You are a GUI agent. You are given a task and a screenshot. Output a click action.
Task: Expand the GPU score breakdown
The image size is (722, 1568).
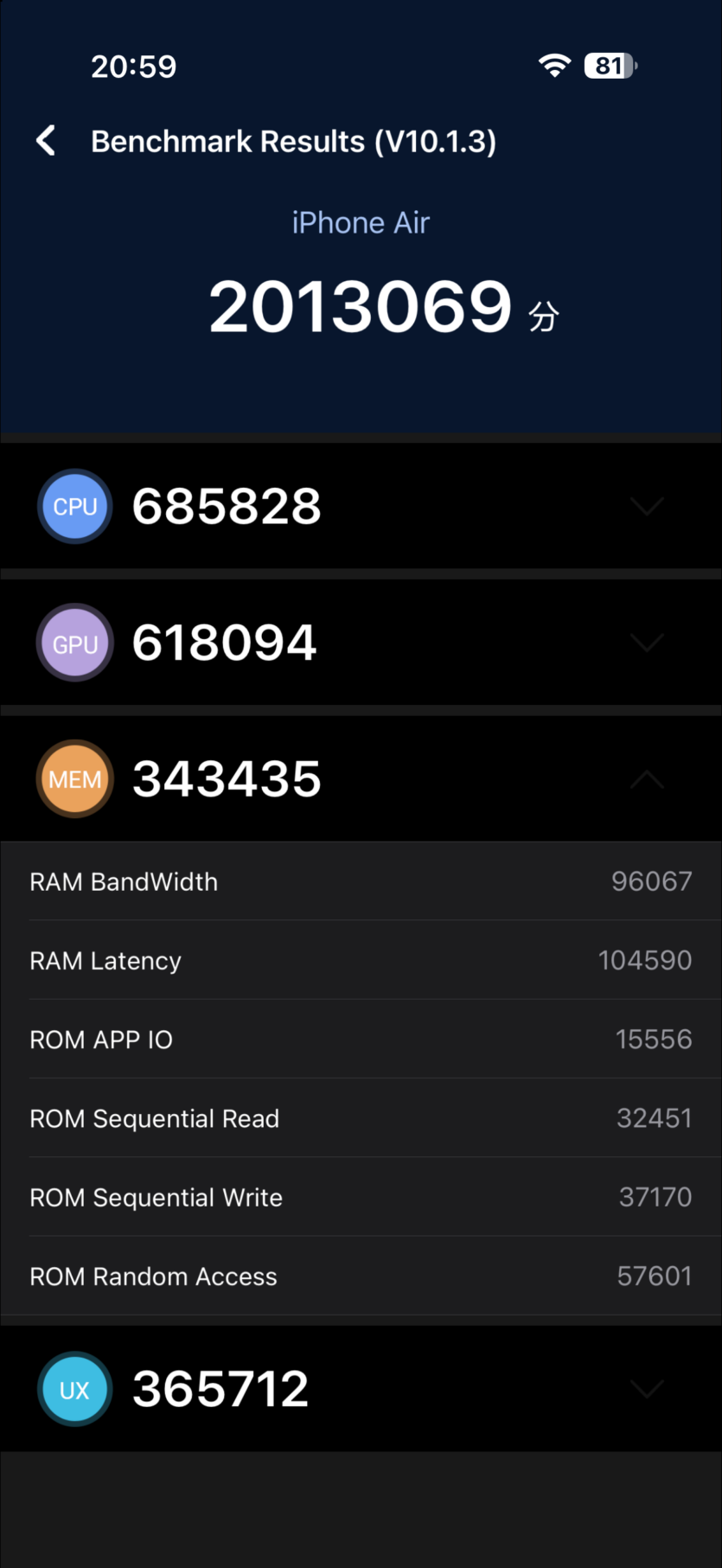tap(647, 643)
